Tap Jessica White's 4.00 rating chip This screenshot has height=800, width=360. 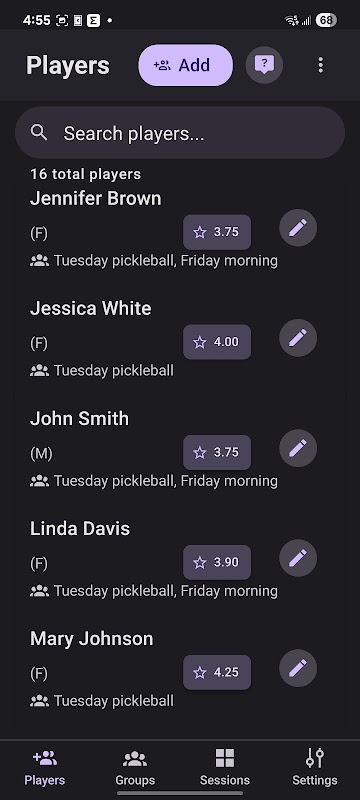[217, 342]
